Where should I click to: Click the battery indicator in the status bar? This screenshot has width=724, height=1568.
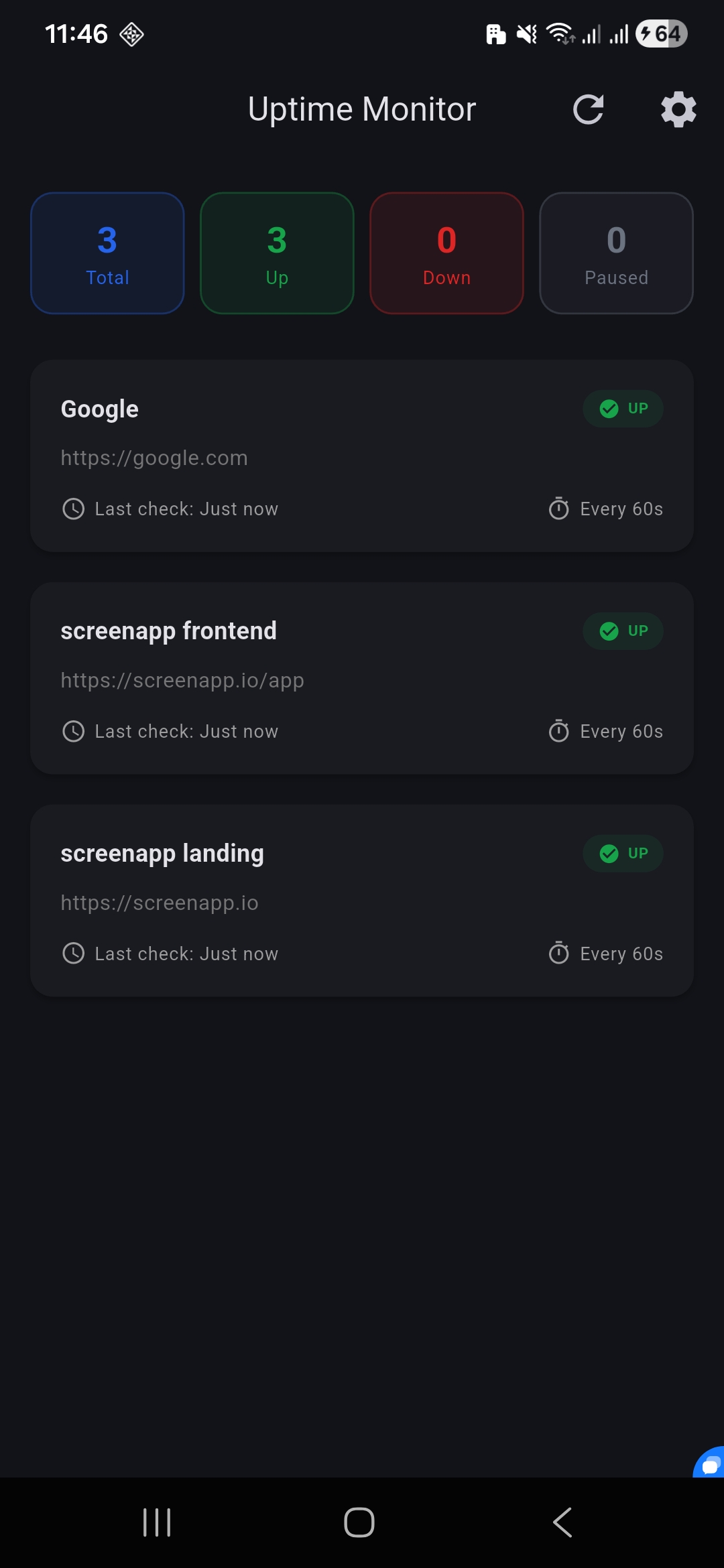coord(662,33)
